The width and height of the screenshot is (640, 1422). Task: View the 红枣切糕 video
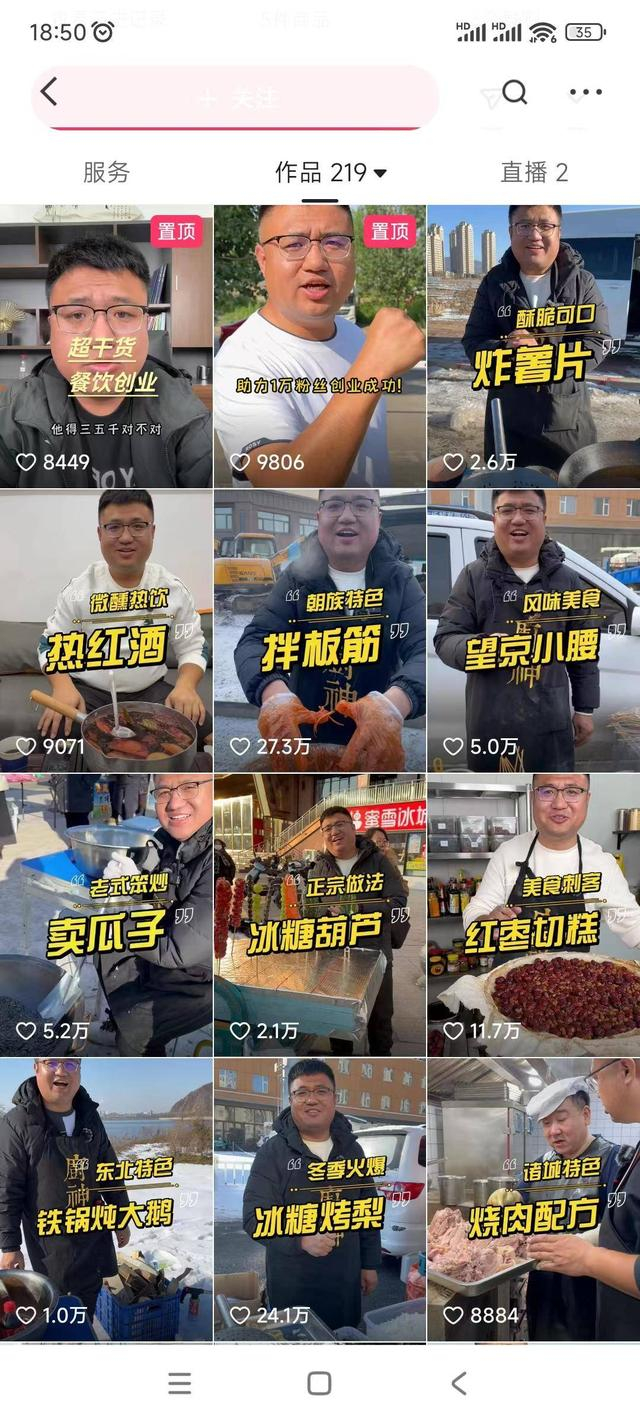pyautogui.click(x=534, y=914)
